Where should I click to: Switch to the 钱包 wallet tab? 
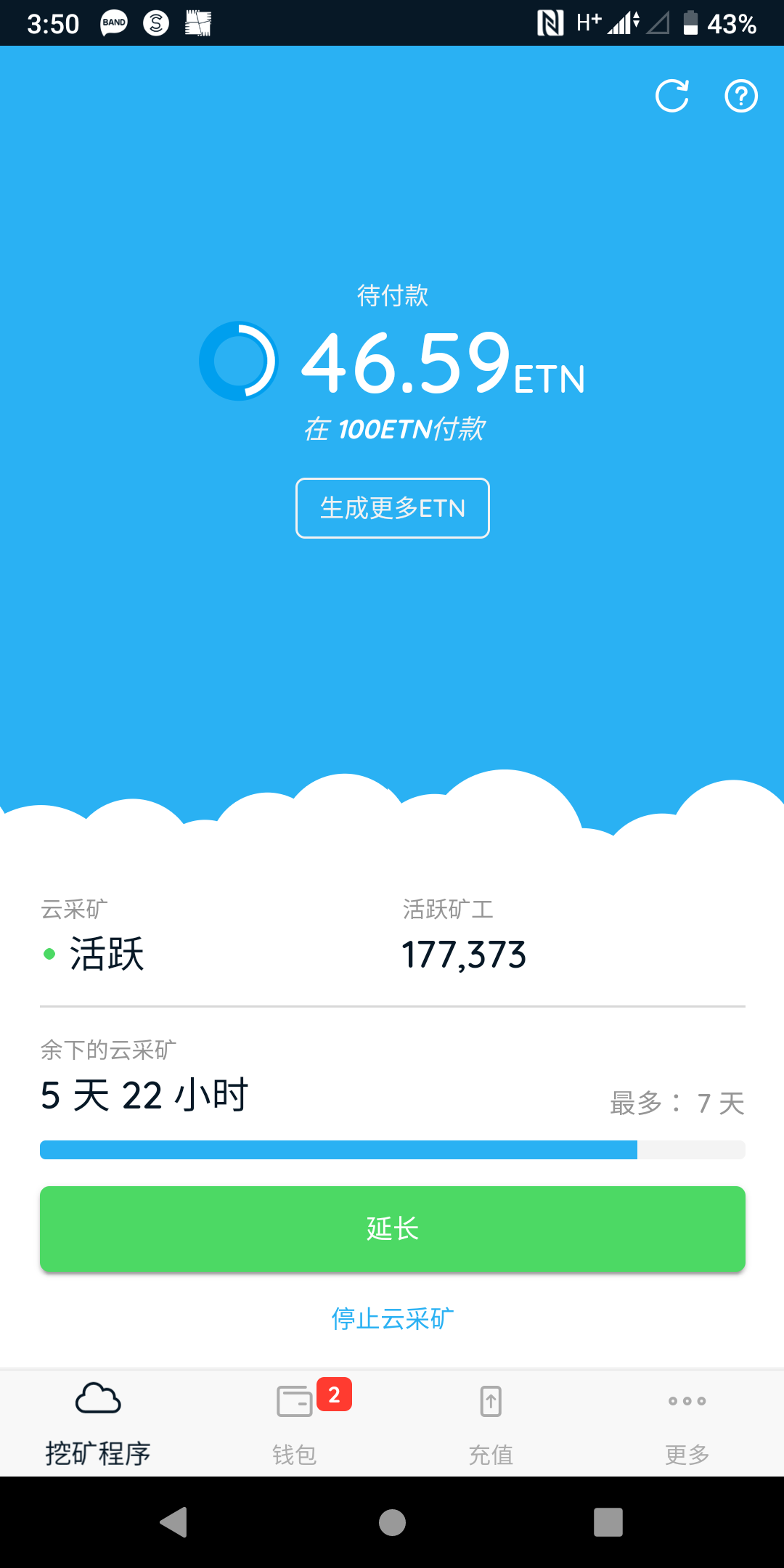coord(295,1423)
